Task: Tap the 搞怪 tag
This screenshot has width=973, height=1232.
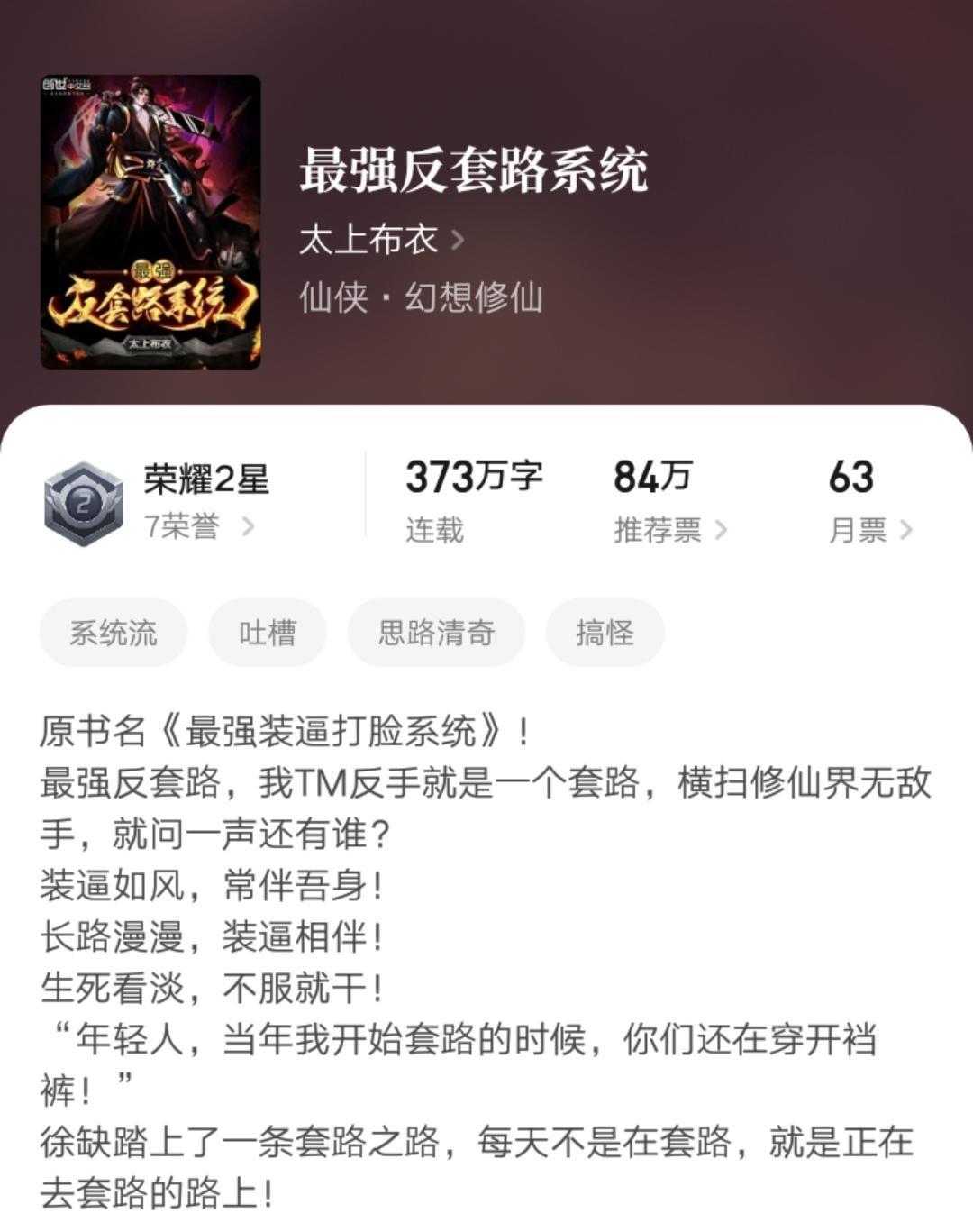Action: pyautogui.click(x=604, y=634)
